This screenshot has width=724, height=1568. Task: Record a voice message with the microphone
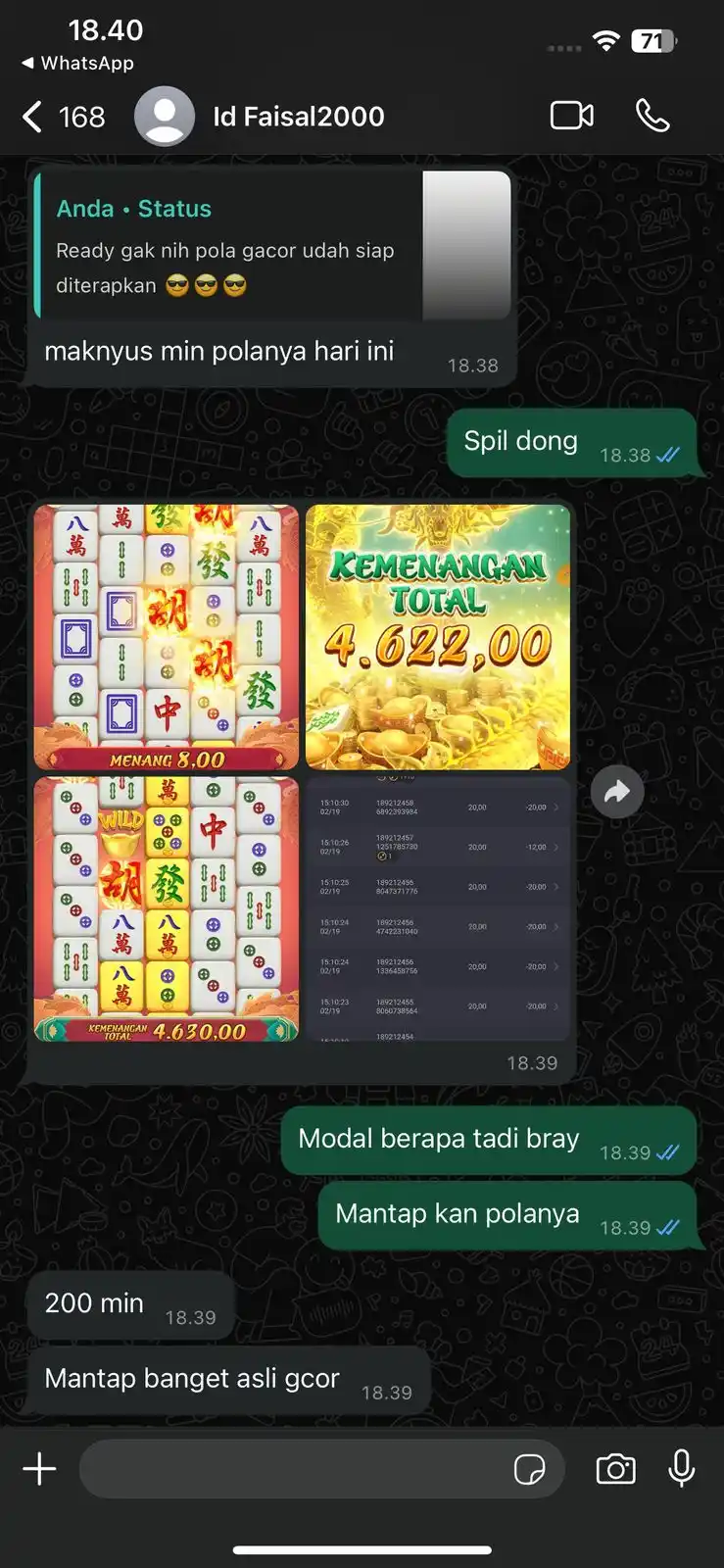(682, 1469)
